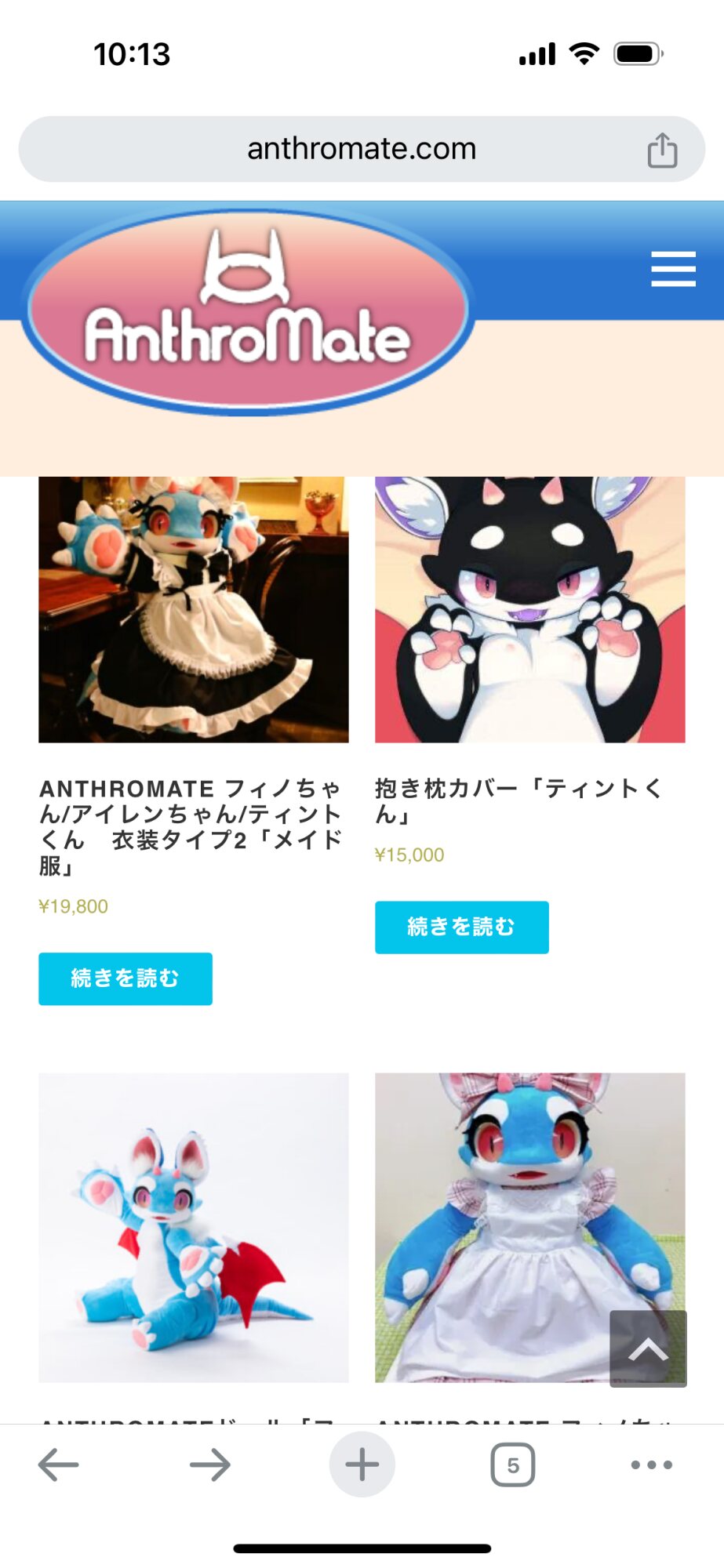Go to the AnthroMate logo homepage
Screen dimensions: 724x1568
pos(247,313)
